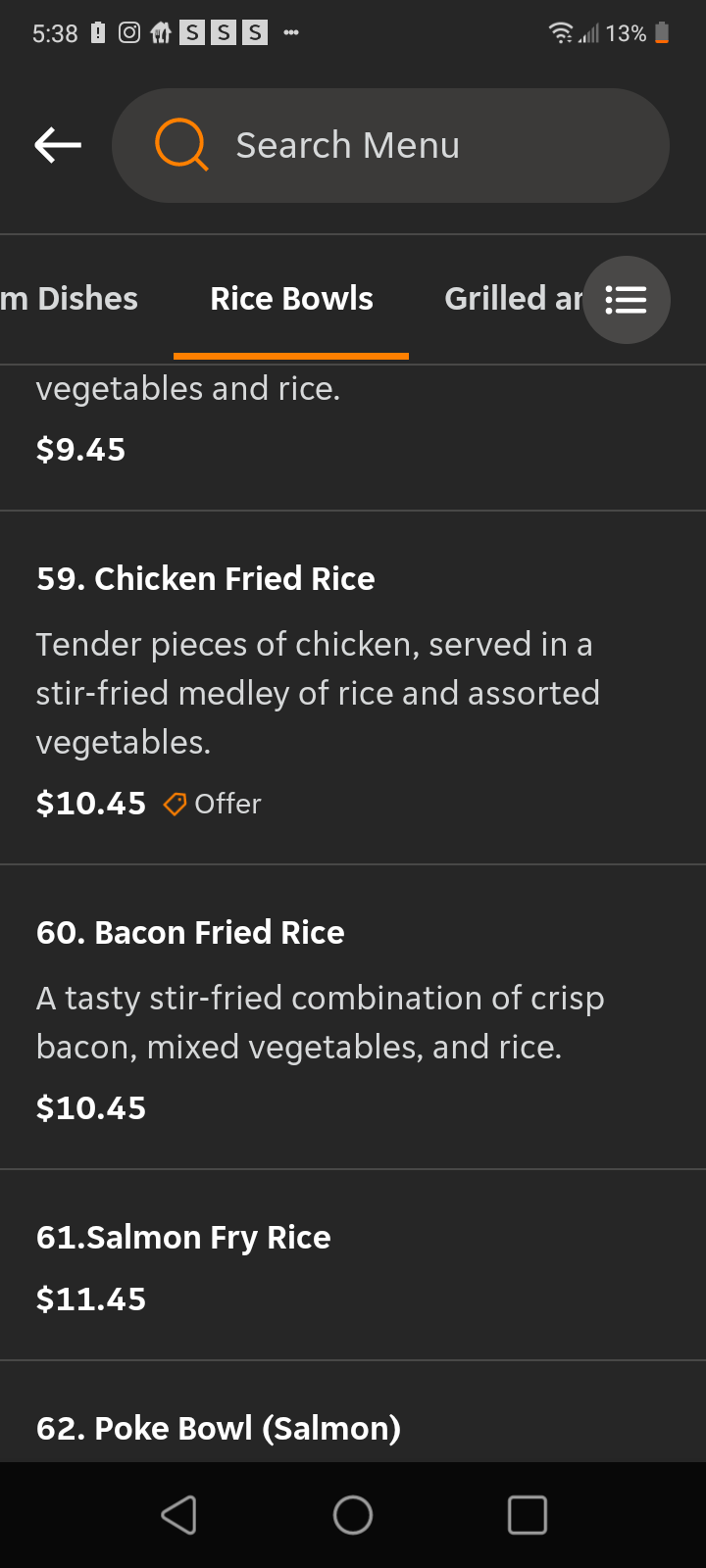Switch to the partially visible Dishes tab
Image resolution: width=706 pixels, height=1568 pixels.
tap(71, 299)
